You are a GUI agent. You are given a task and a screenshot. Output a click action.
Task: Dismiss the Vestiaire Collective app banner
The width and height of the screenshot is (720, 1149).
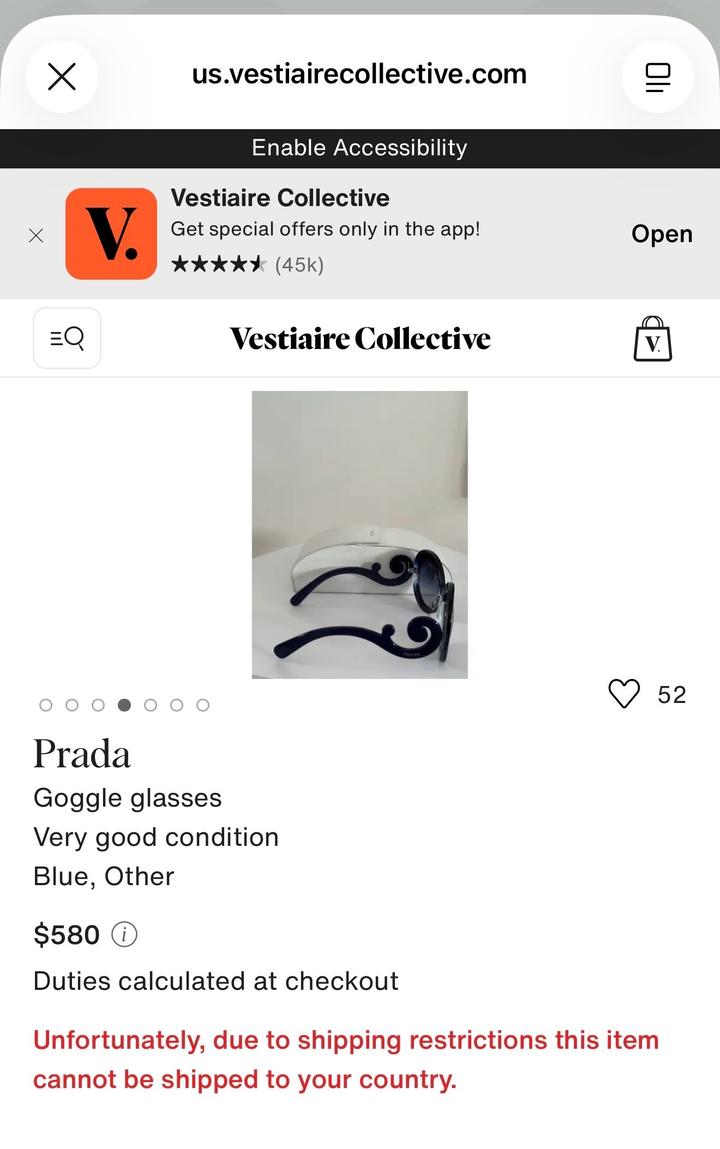click(x=36, y=235)
